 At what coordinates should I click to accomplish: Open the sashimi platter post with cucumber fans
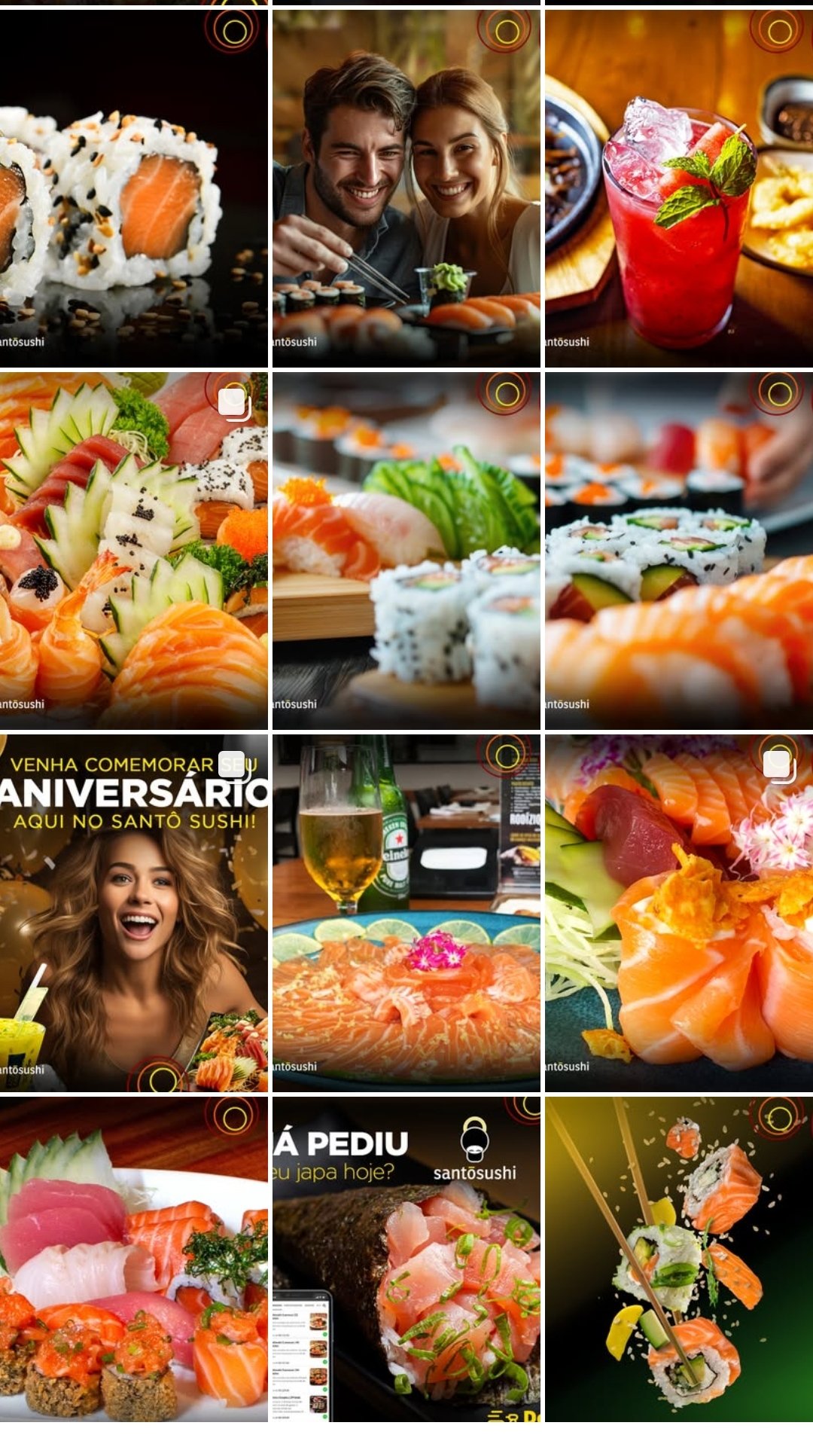(133, 551)
